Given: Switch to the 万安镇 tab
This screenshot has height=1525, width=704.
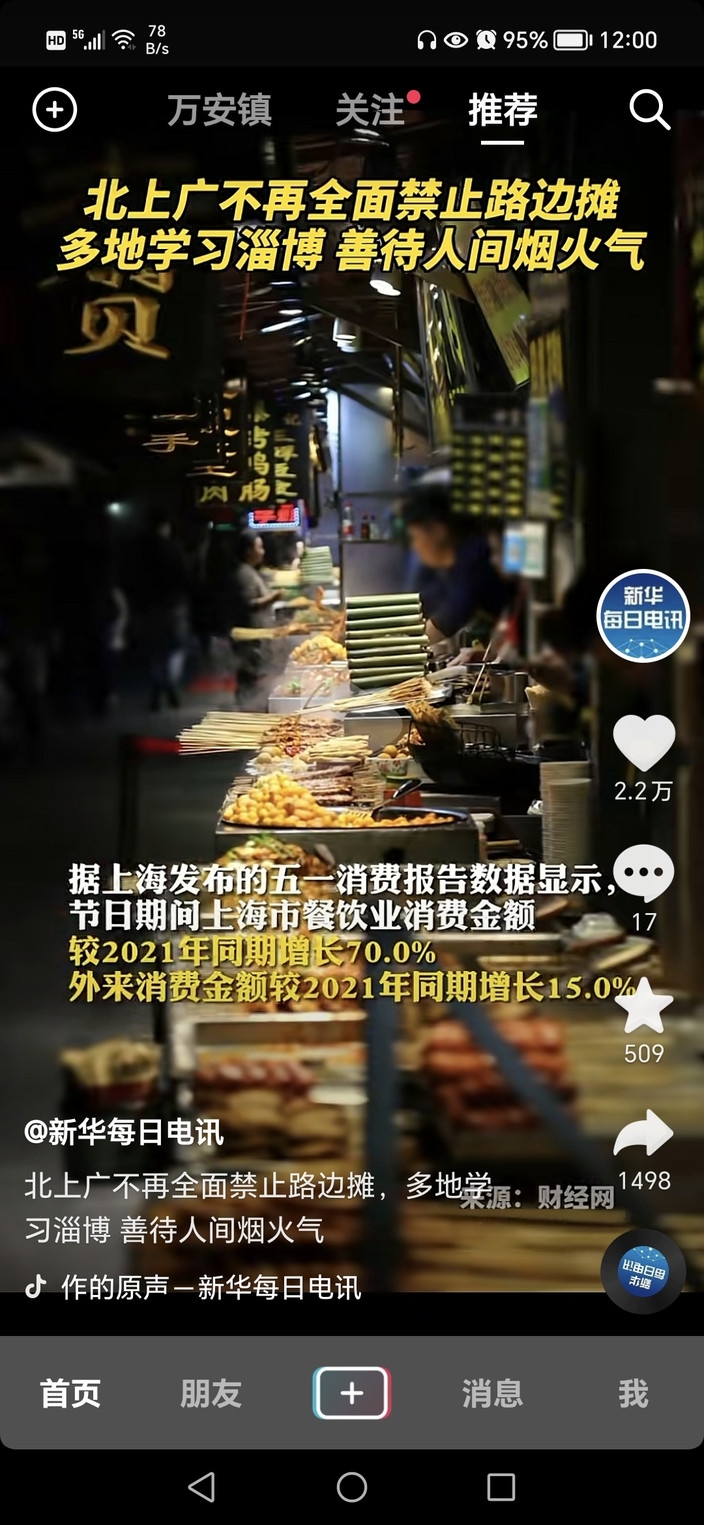Looking at the screenshot, I should [219, 110].
